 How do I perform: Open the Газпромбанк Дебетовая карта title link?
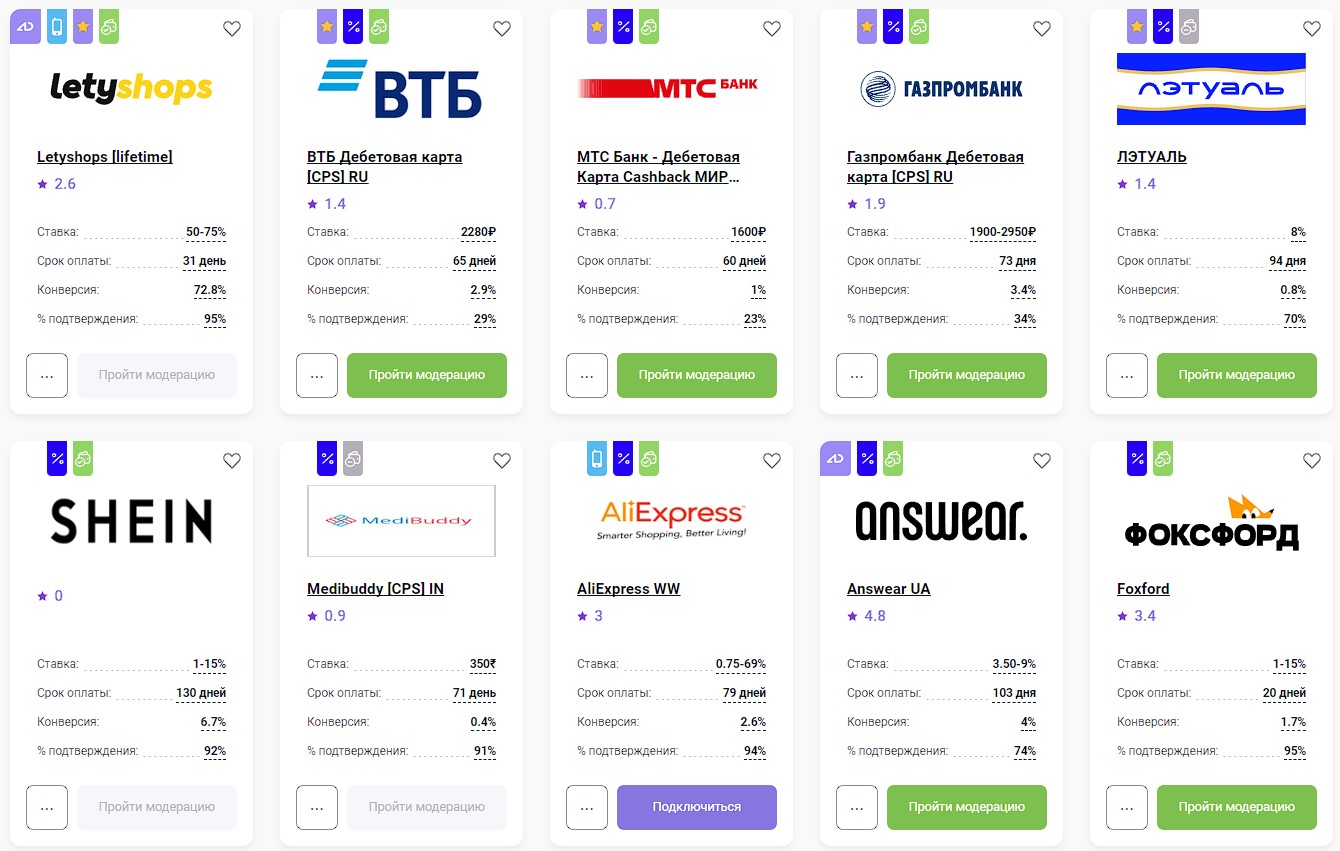tap(935, 167)
